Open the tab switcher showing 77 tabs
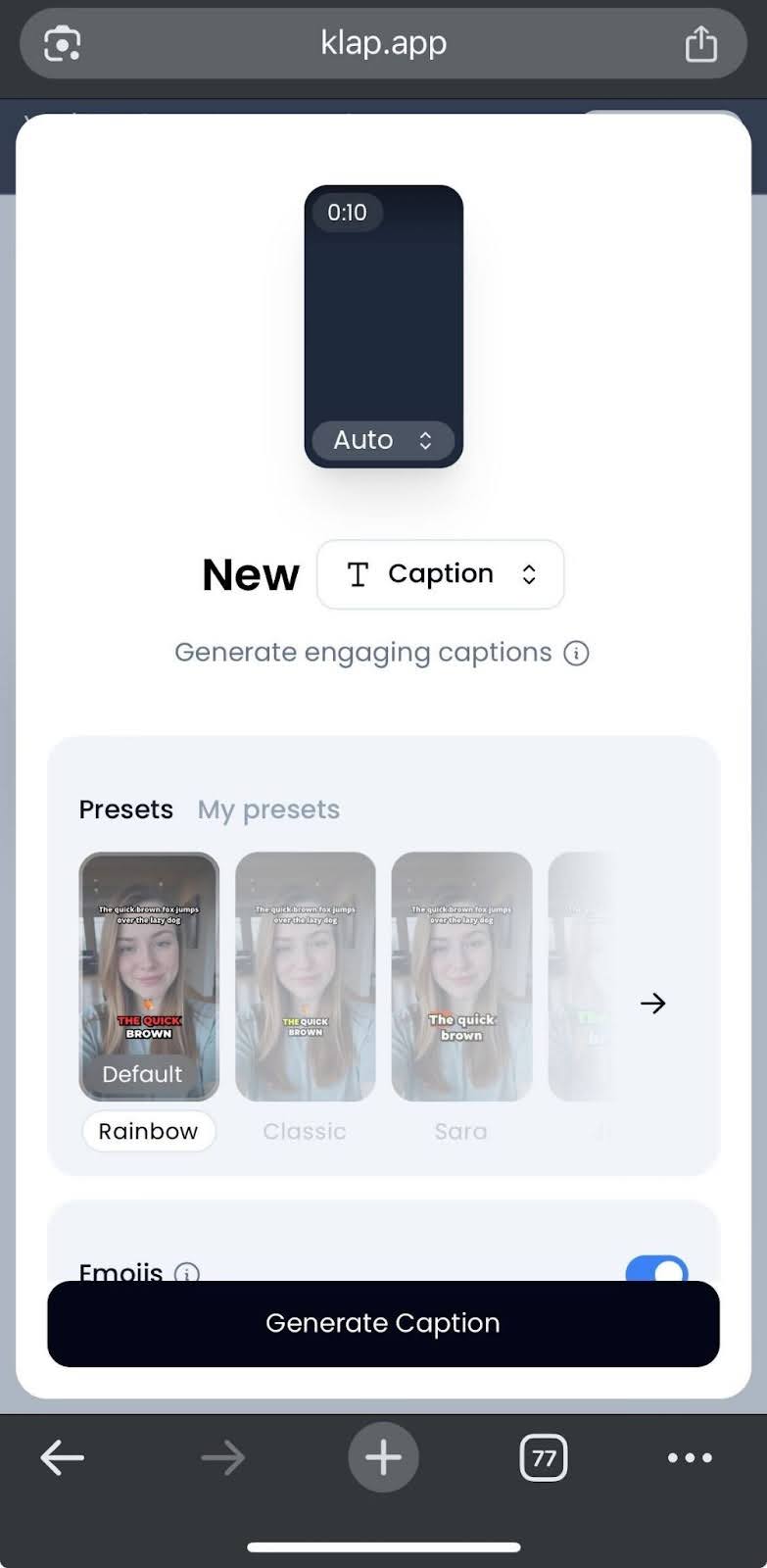The image size is (767, 1568). 544,1458
